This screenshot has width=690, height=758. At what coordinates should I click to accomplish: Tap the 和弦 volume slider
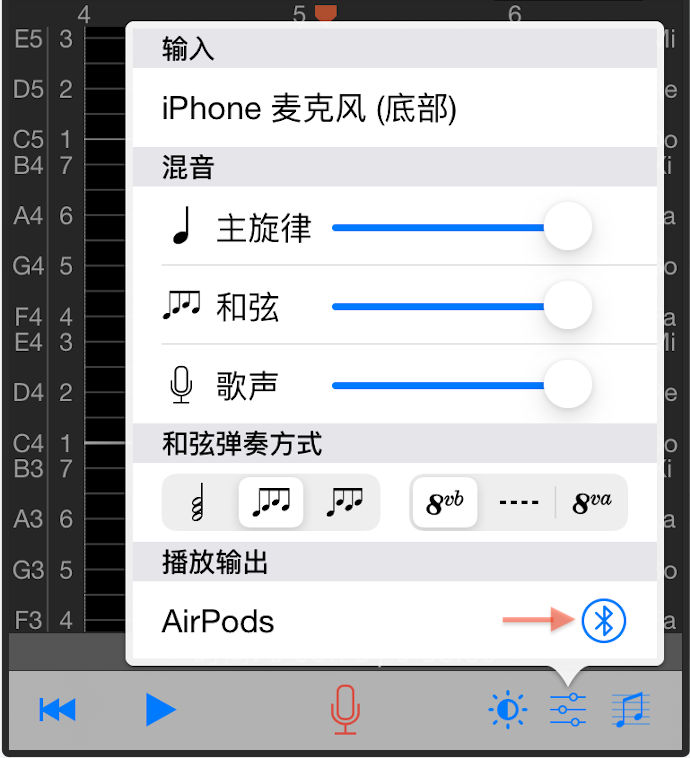tap(460, 306)
